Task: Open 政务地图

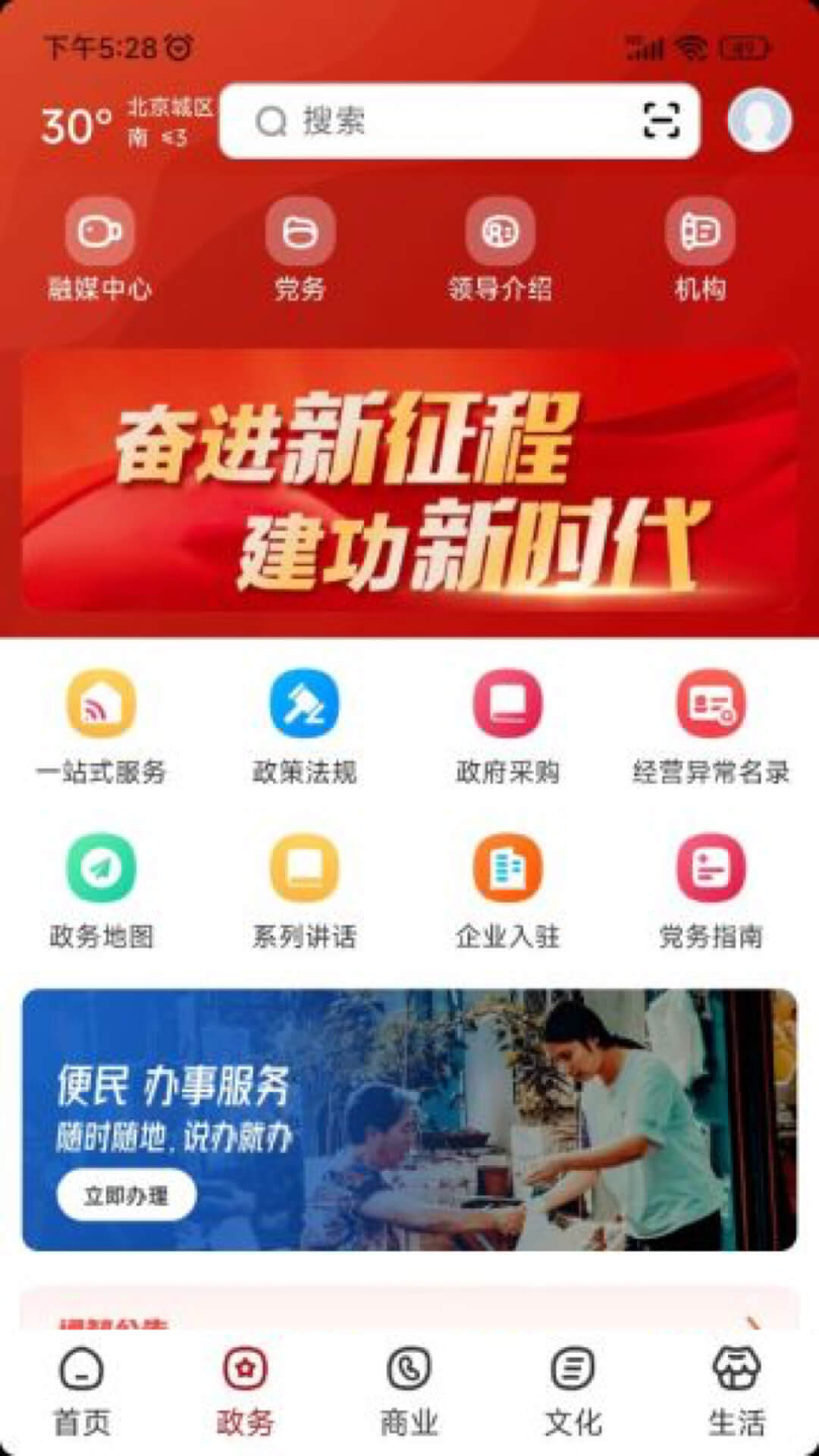Action: coord(101,892)
